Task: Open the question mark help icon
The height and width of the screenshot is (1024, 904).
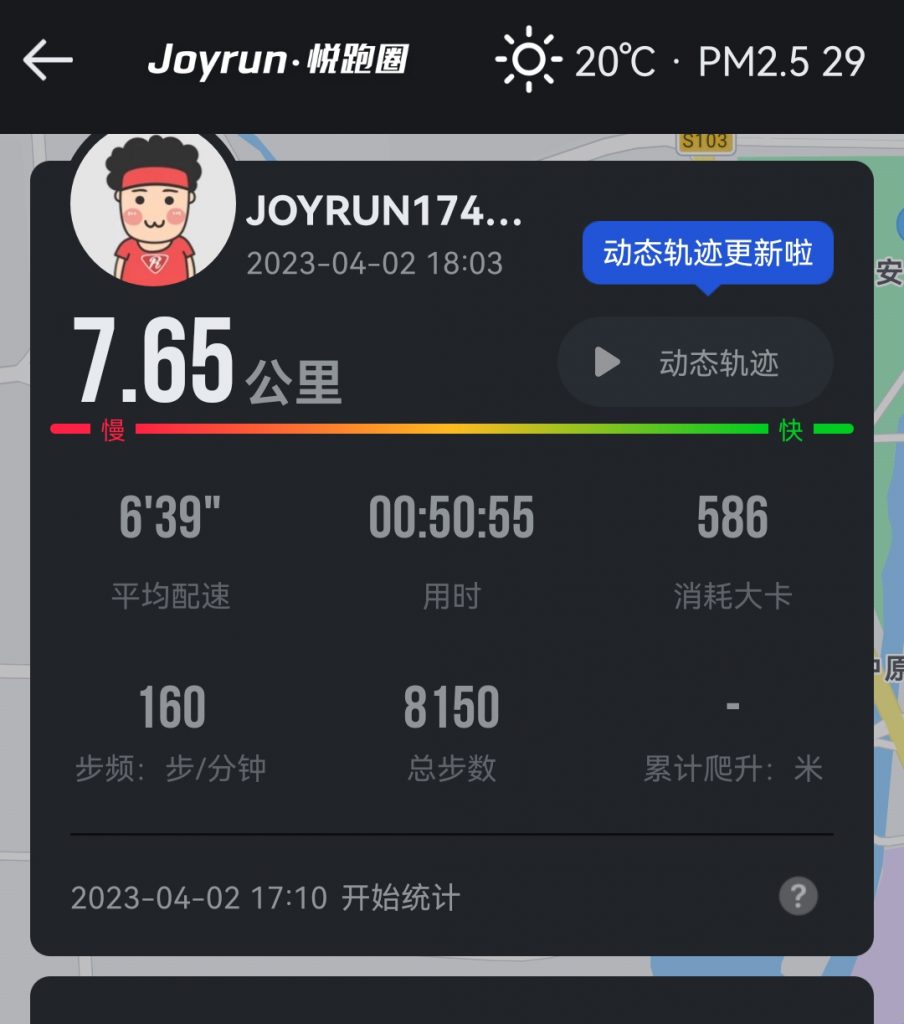Action: pyautogui.click(x=798, y=896)
